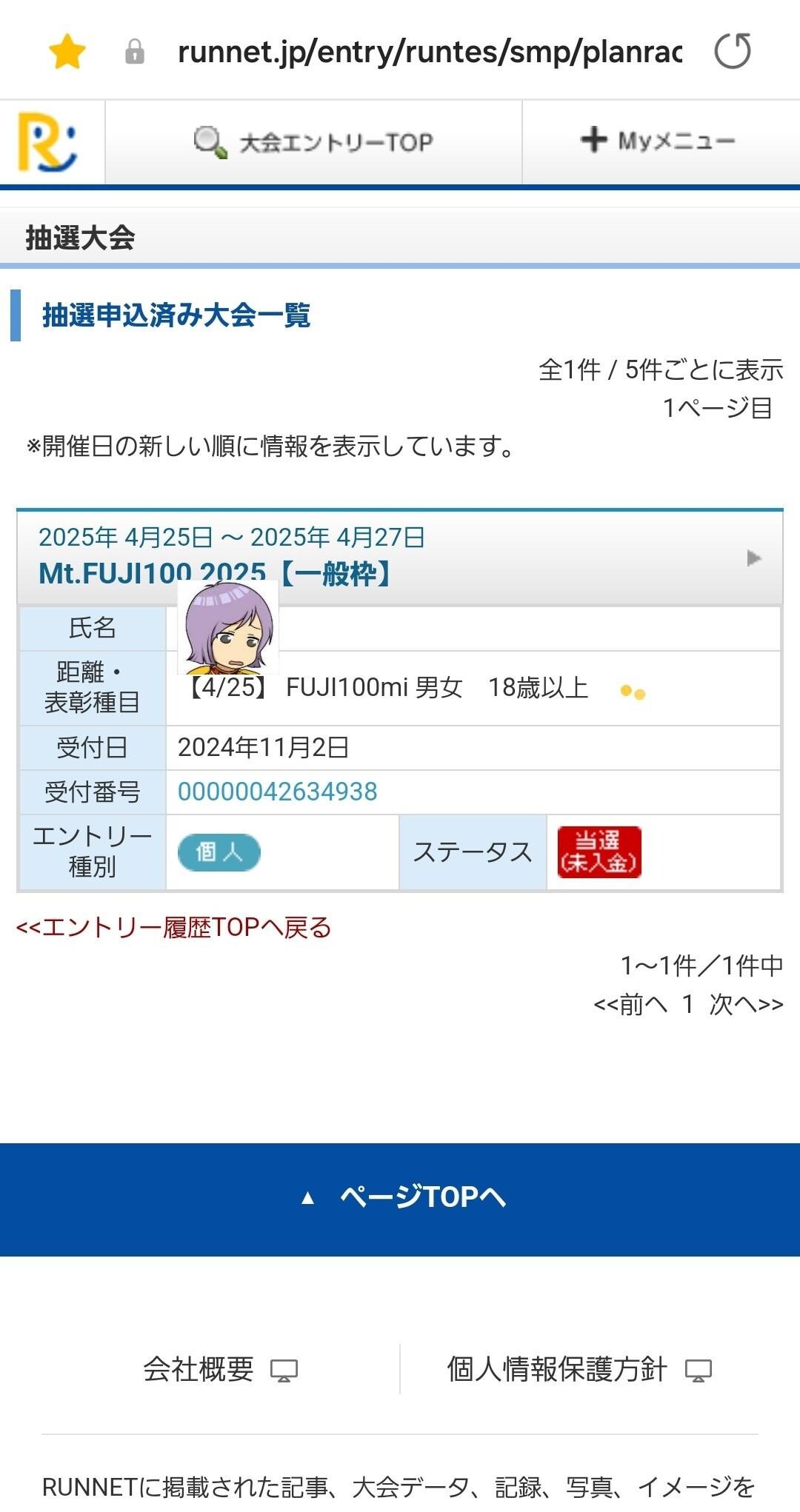The image size is (800, 1512).
Task: Click the padlock icon in the address bar
Action: pyautogui.click(x=133, y=50)
